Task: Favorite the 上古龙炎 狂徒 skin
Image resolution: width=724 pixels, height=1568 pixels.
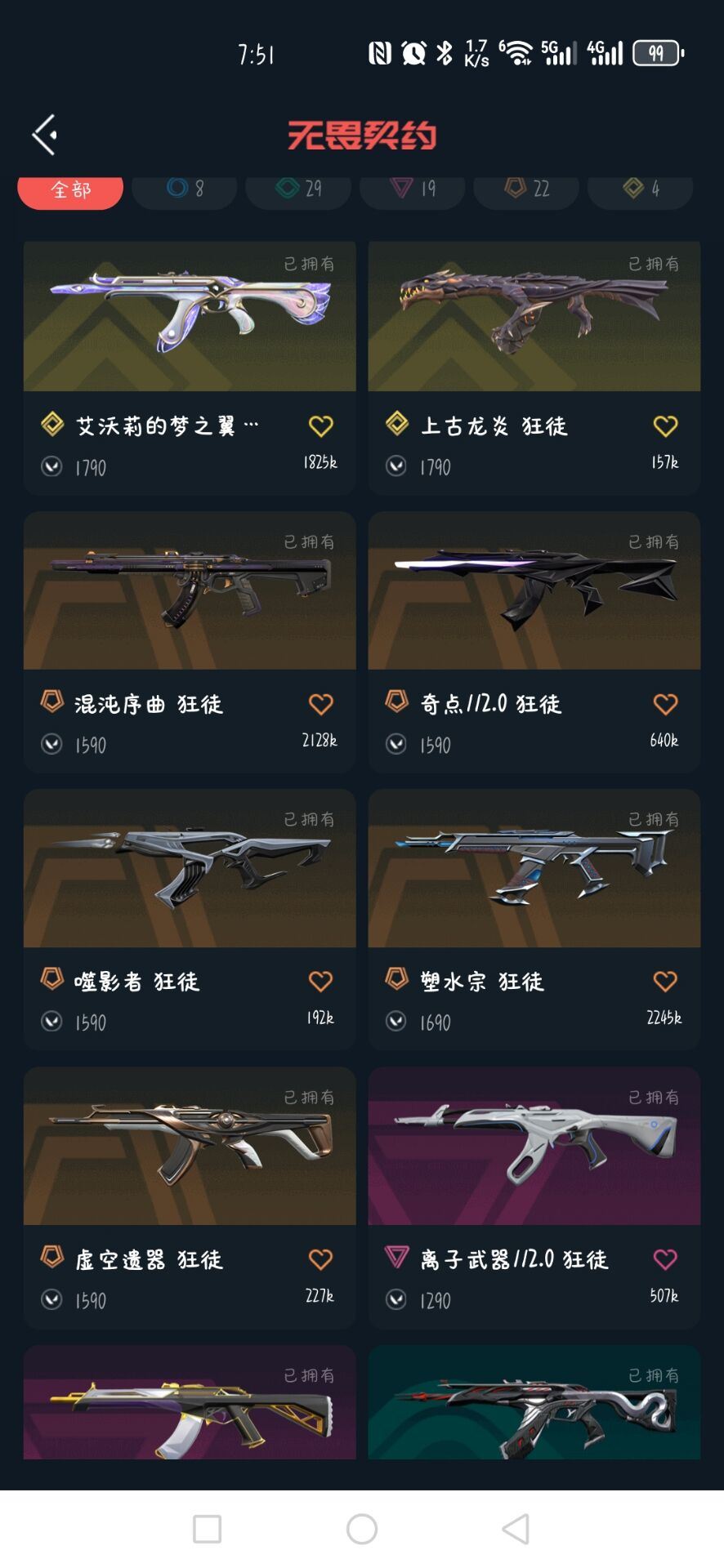Action: coord(665,426)
